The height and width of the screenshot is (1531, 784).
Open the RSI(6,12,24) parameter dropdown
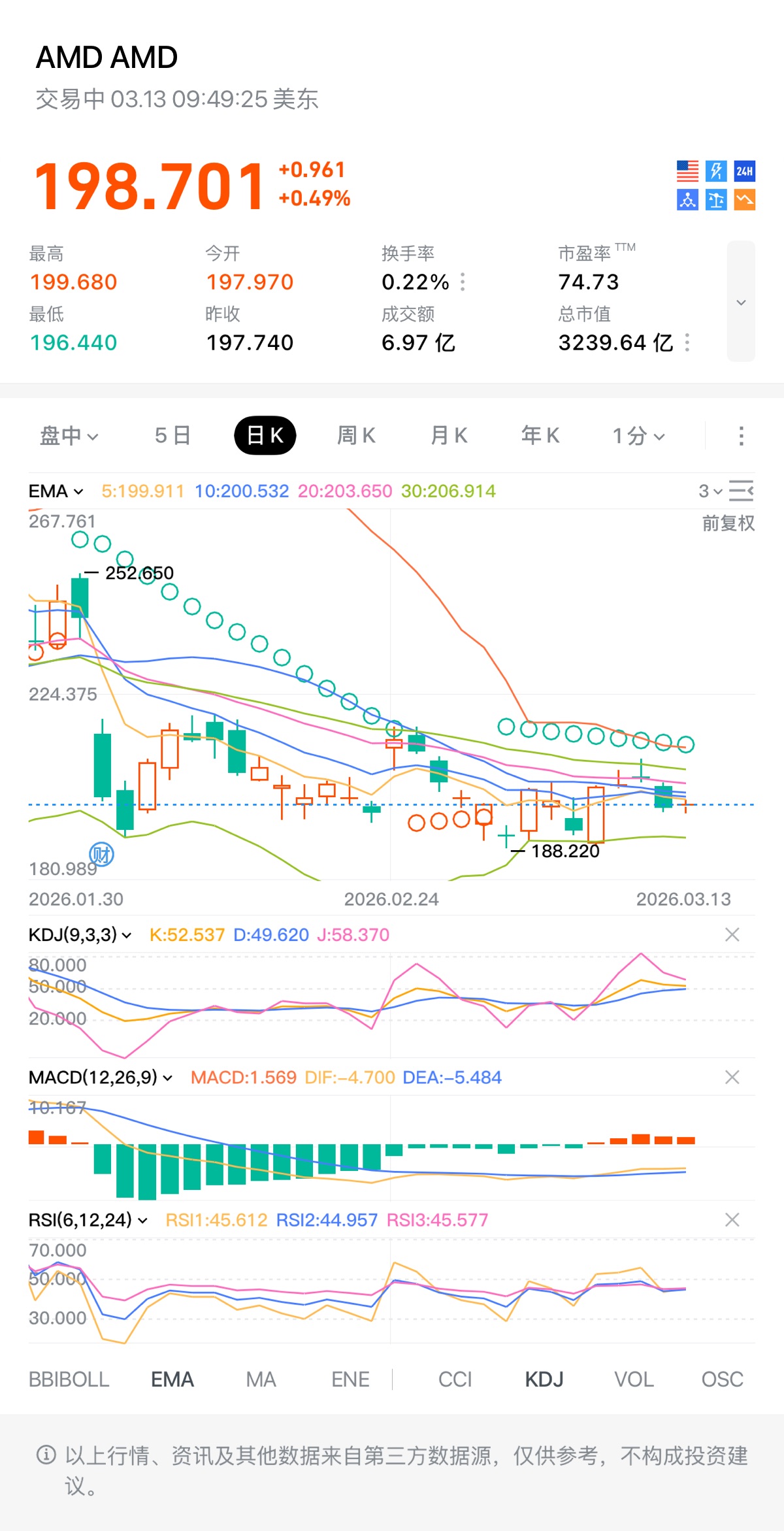[x=88, y=1220]
